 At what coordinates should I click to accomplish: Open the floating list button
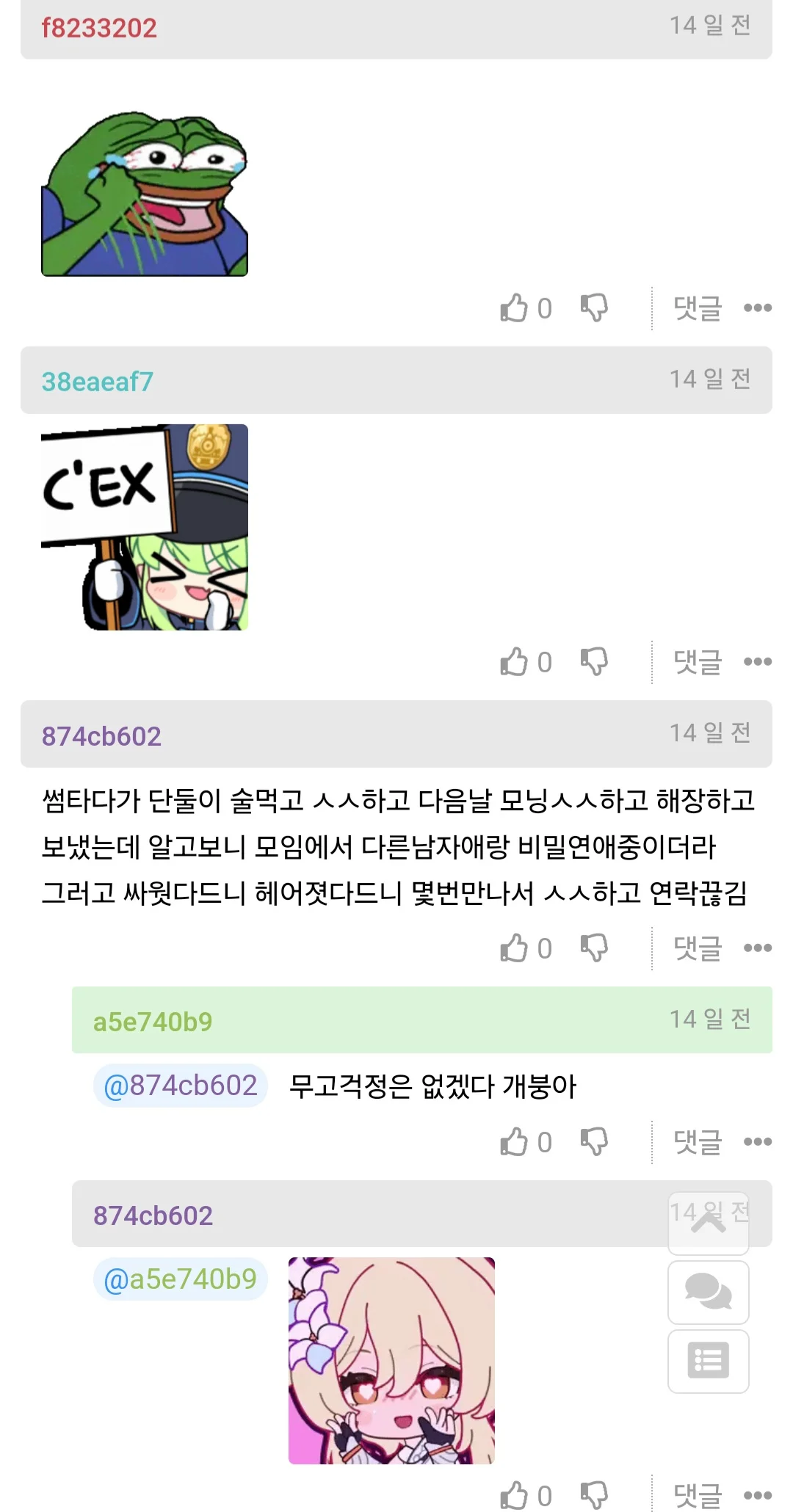tap(709, 1362)
